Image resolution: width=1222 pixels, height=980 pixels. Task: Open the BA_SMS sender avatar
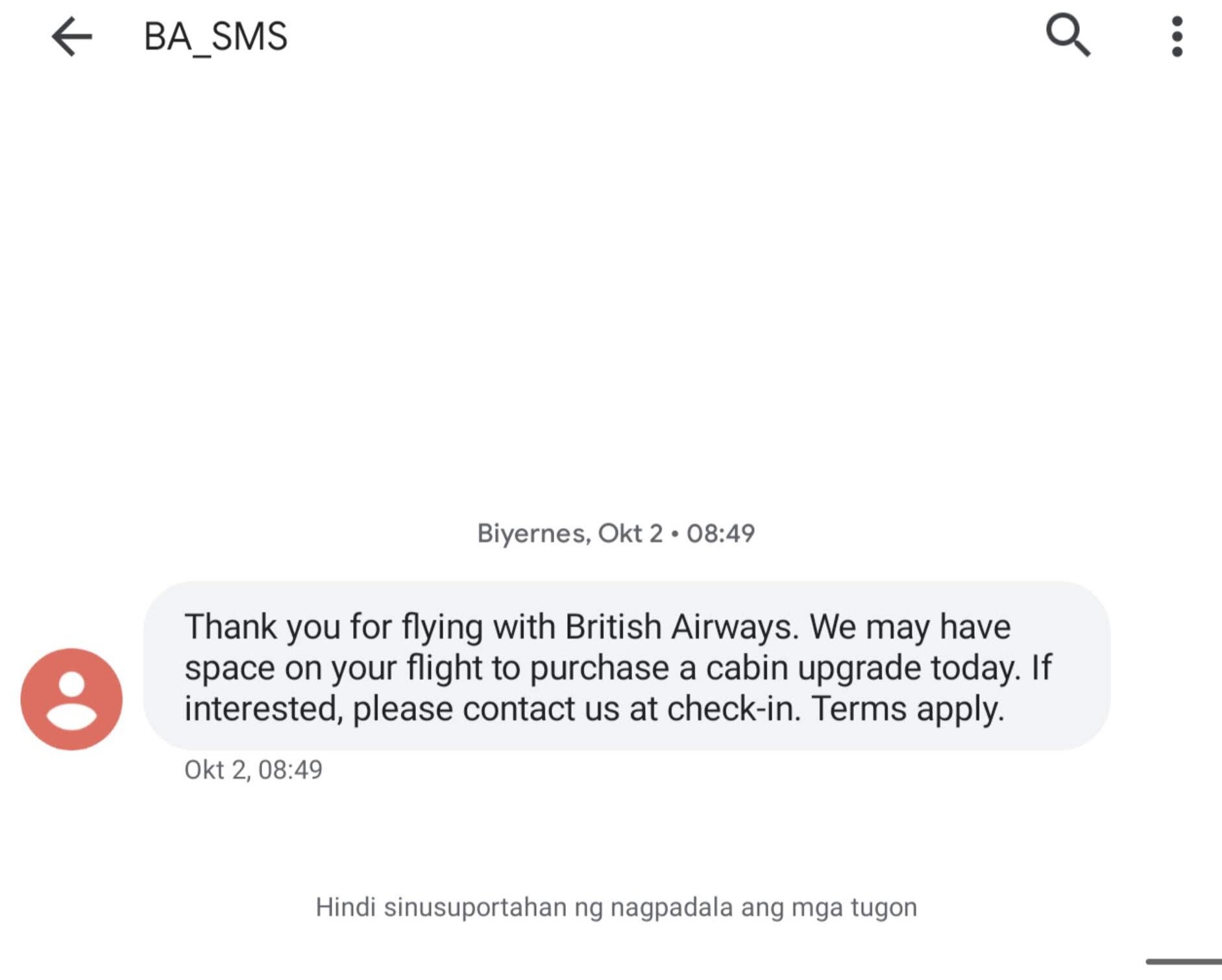click(x=71, y=699)
